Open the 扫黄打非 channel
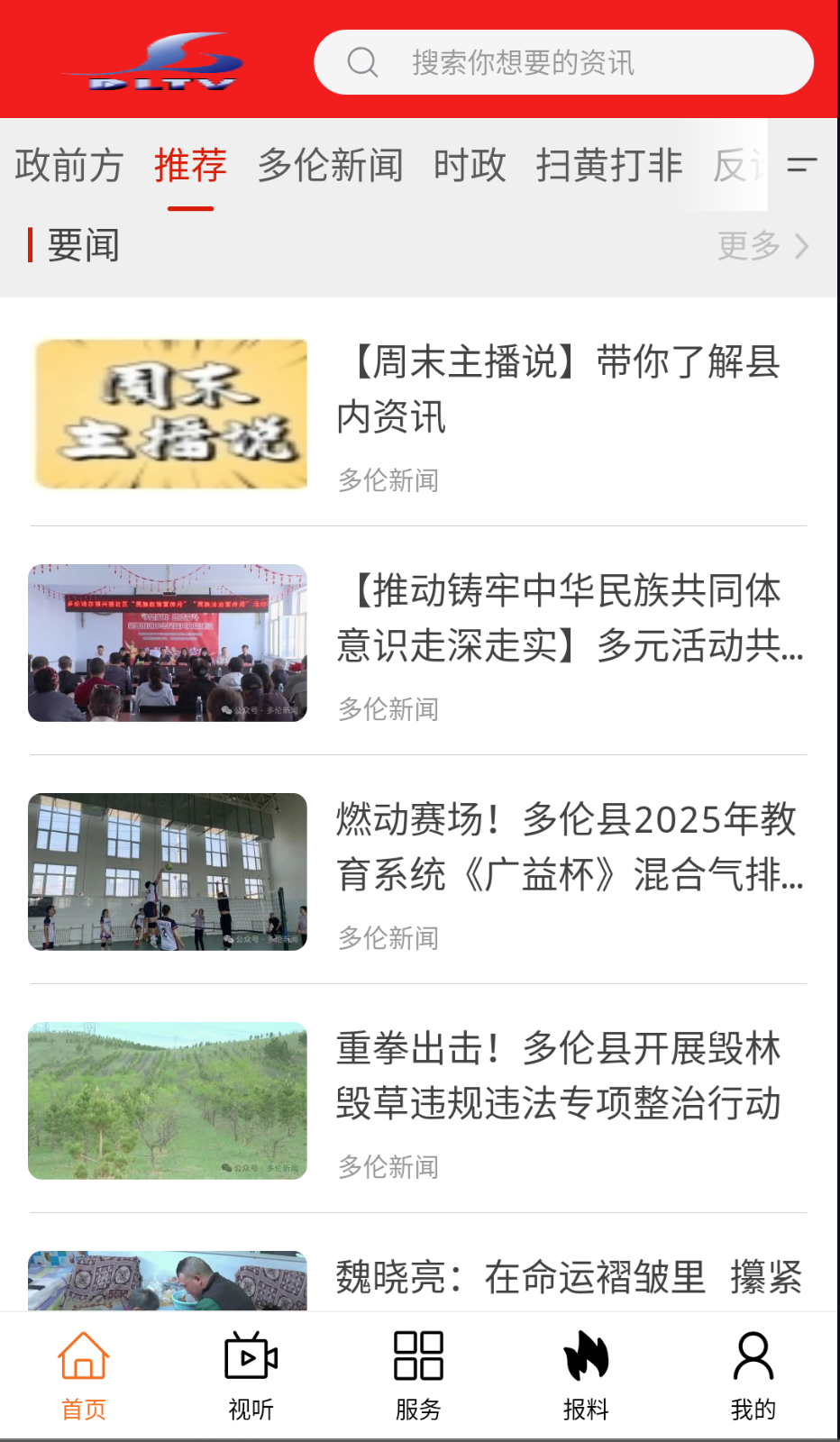 (x=611, y=165)
